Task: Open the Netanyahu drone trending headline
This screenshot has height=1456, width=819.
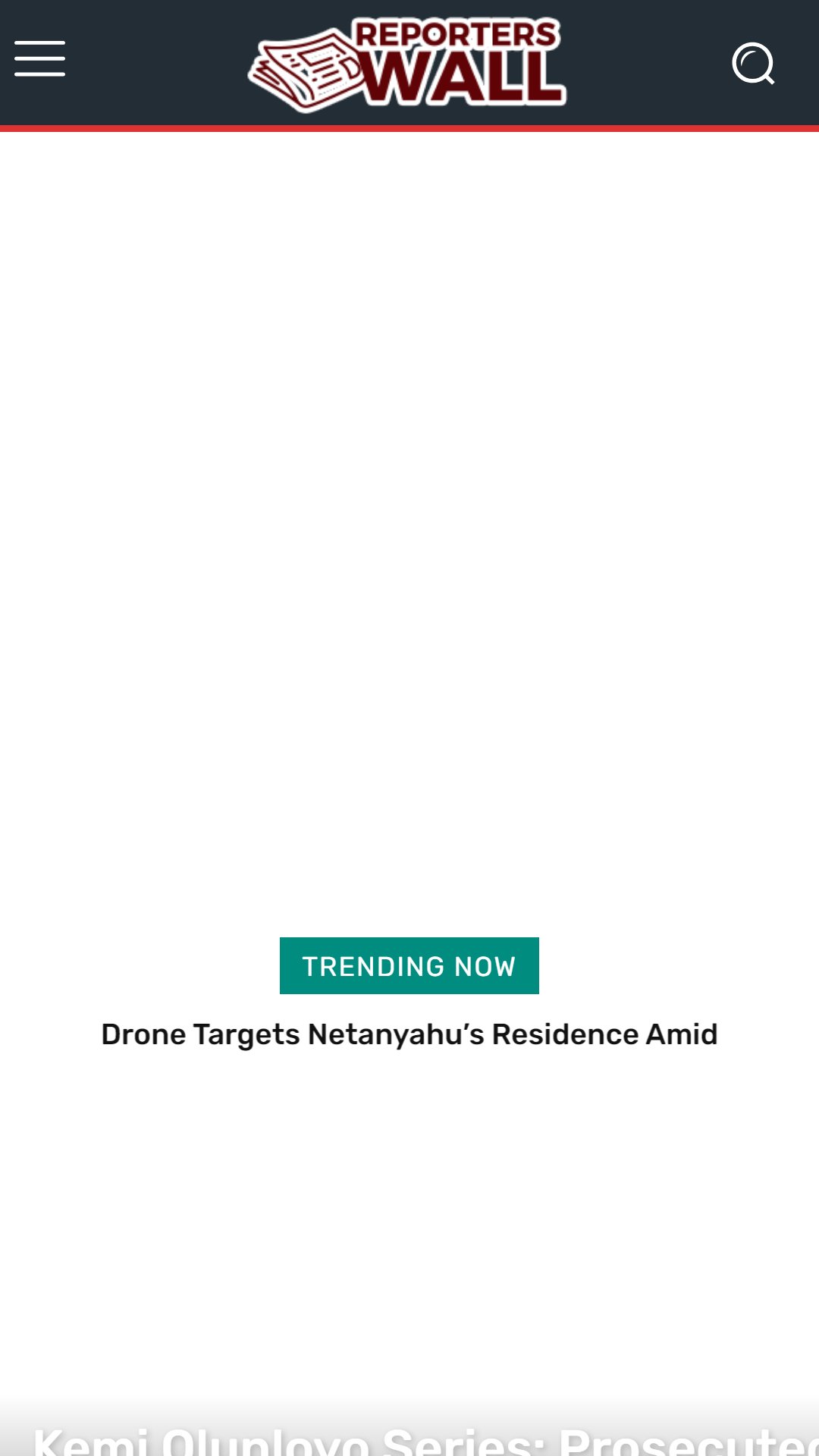Action: coord(409,1034)
